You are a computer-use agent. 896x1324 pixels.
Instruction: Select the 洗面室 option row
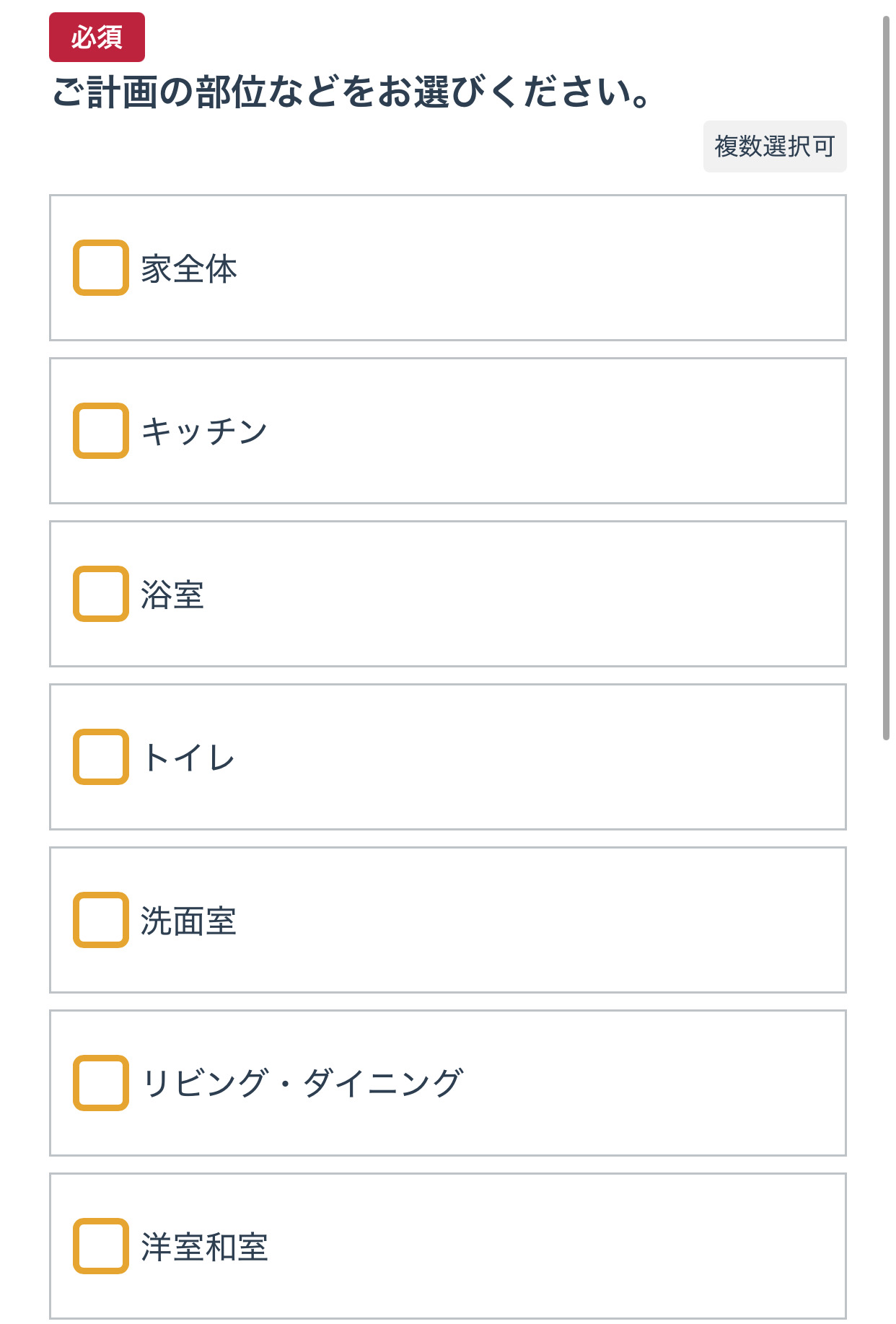(448, 919)
